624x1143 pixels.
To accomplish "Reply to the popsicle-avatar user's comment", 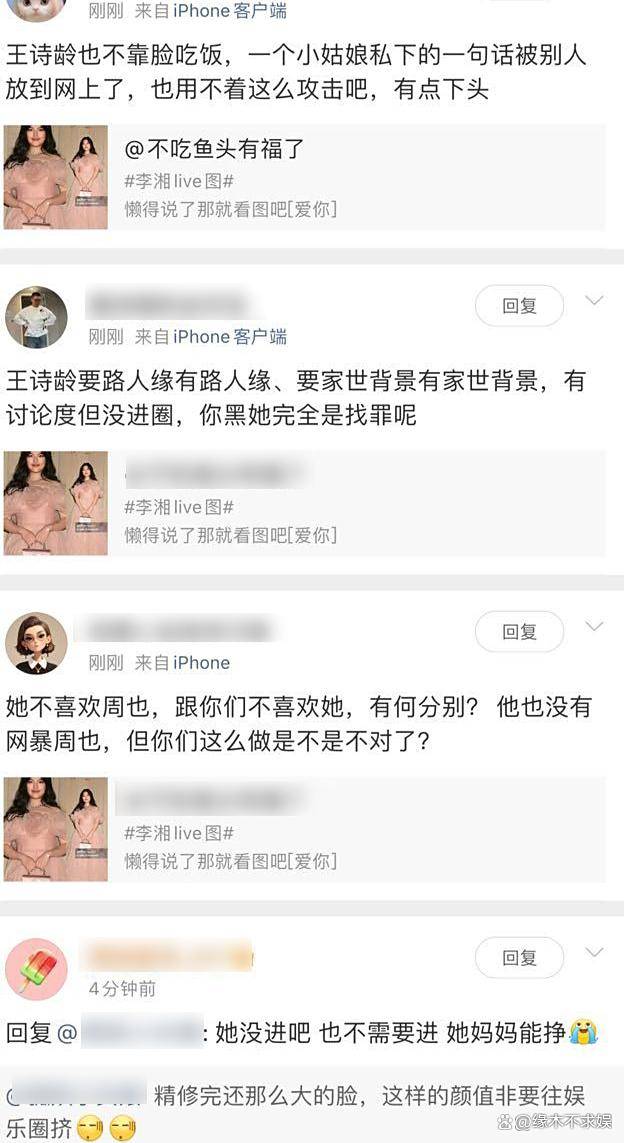I will (519, 958).
